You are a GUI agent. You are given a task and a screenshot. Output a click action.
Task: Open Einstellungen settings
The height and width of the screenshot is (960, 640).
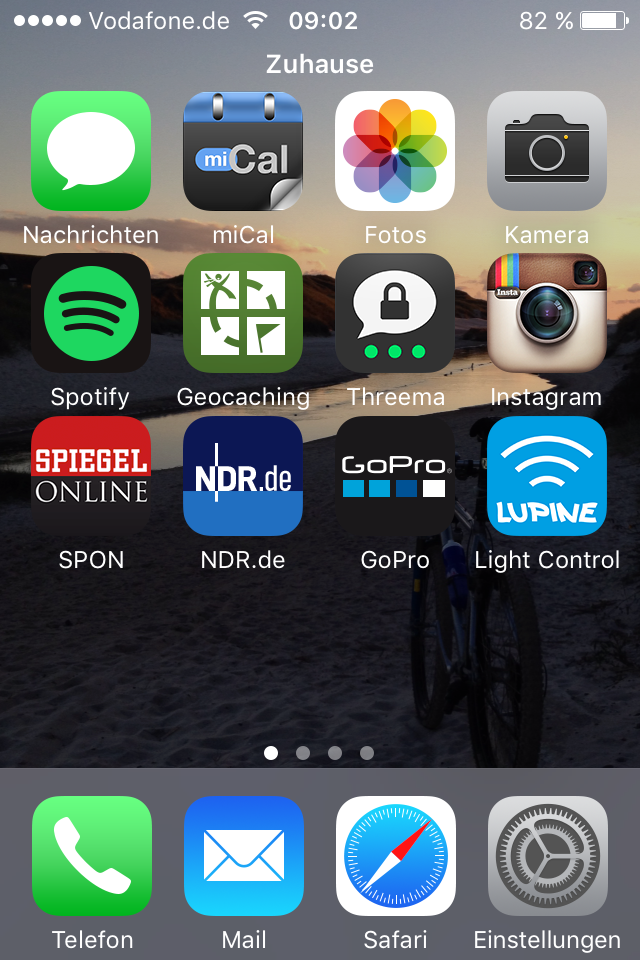click(547, 856)
